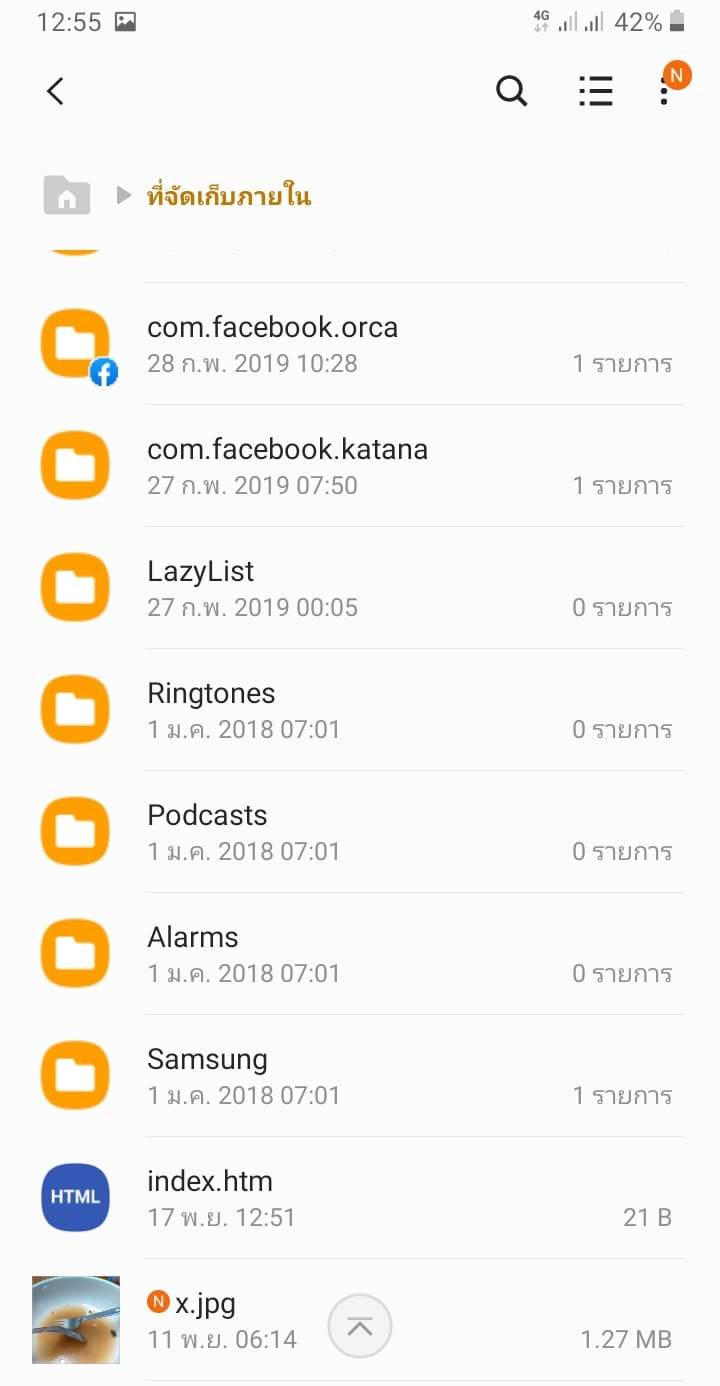Open the more options menu
Viewport: 720px width, 1386px height.
[x=664, y=92]
